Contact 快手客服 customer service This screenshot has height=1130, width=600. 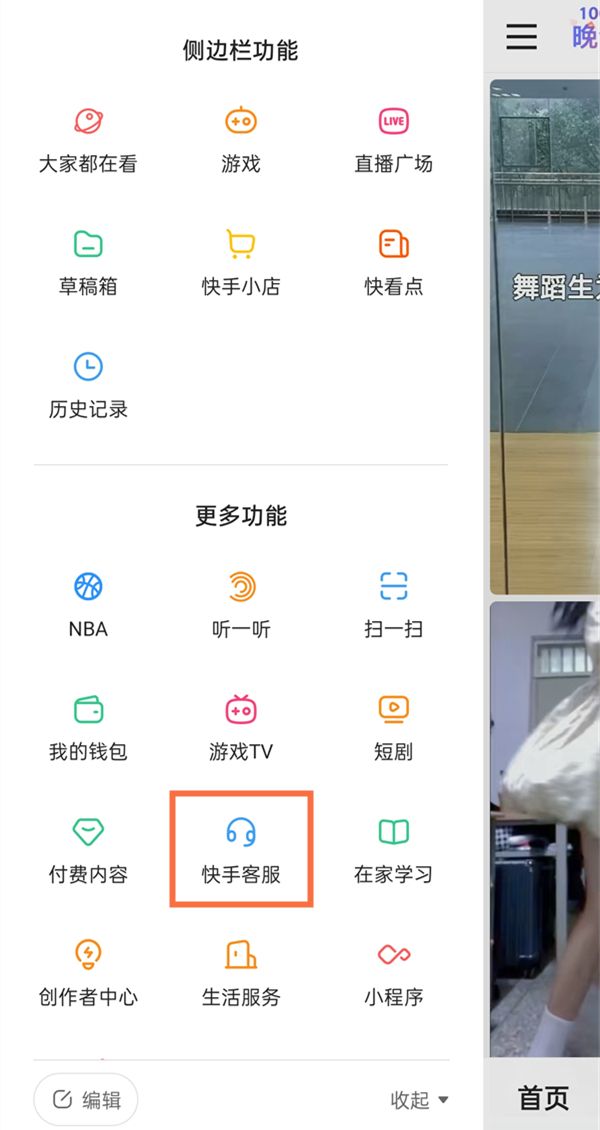pyautogui.click(x=240, y=851)
